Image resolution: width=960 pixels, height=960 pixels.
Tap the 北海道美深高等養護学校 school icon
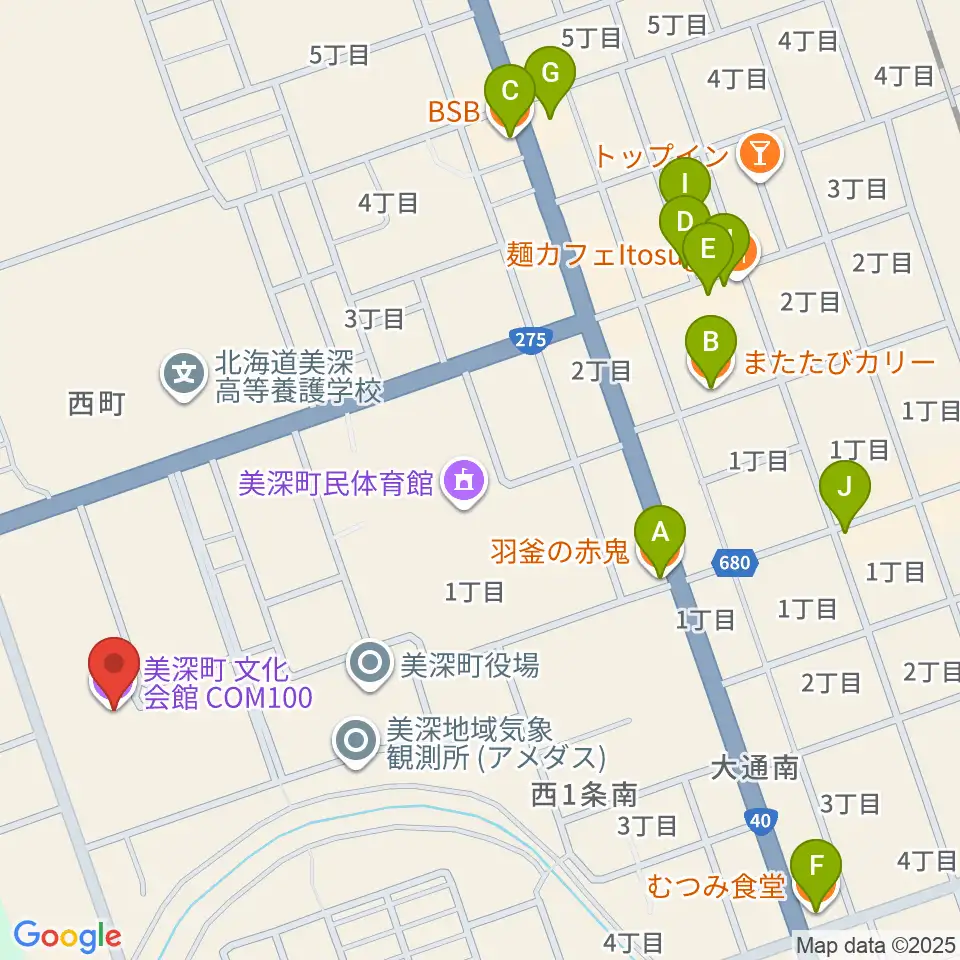(184, 374)
